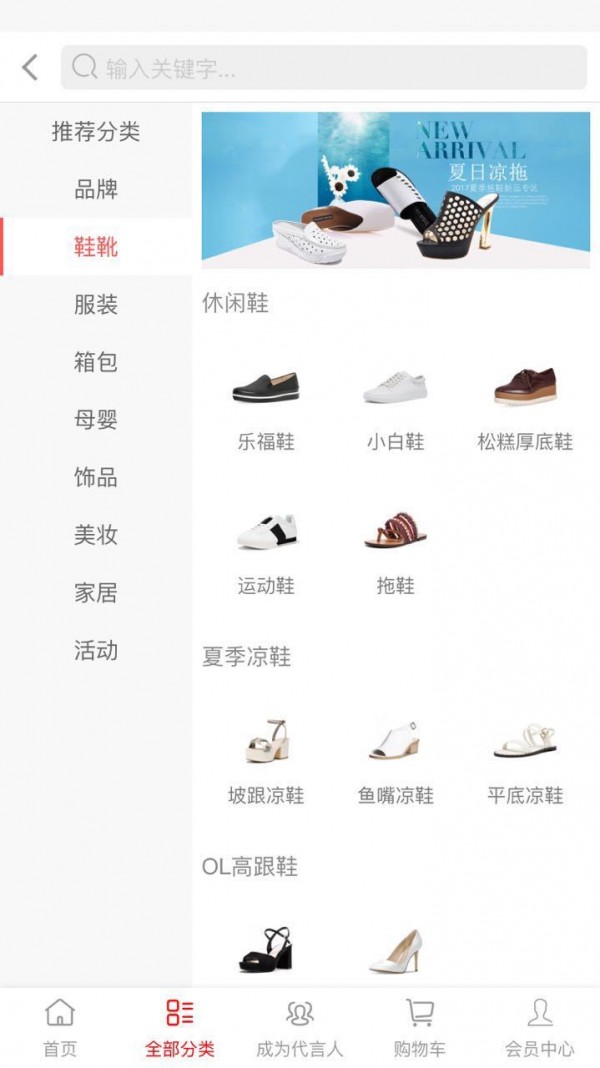Switch to the 首页 tab

coord(60,1027)
